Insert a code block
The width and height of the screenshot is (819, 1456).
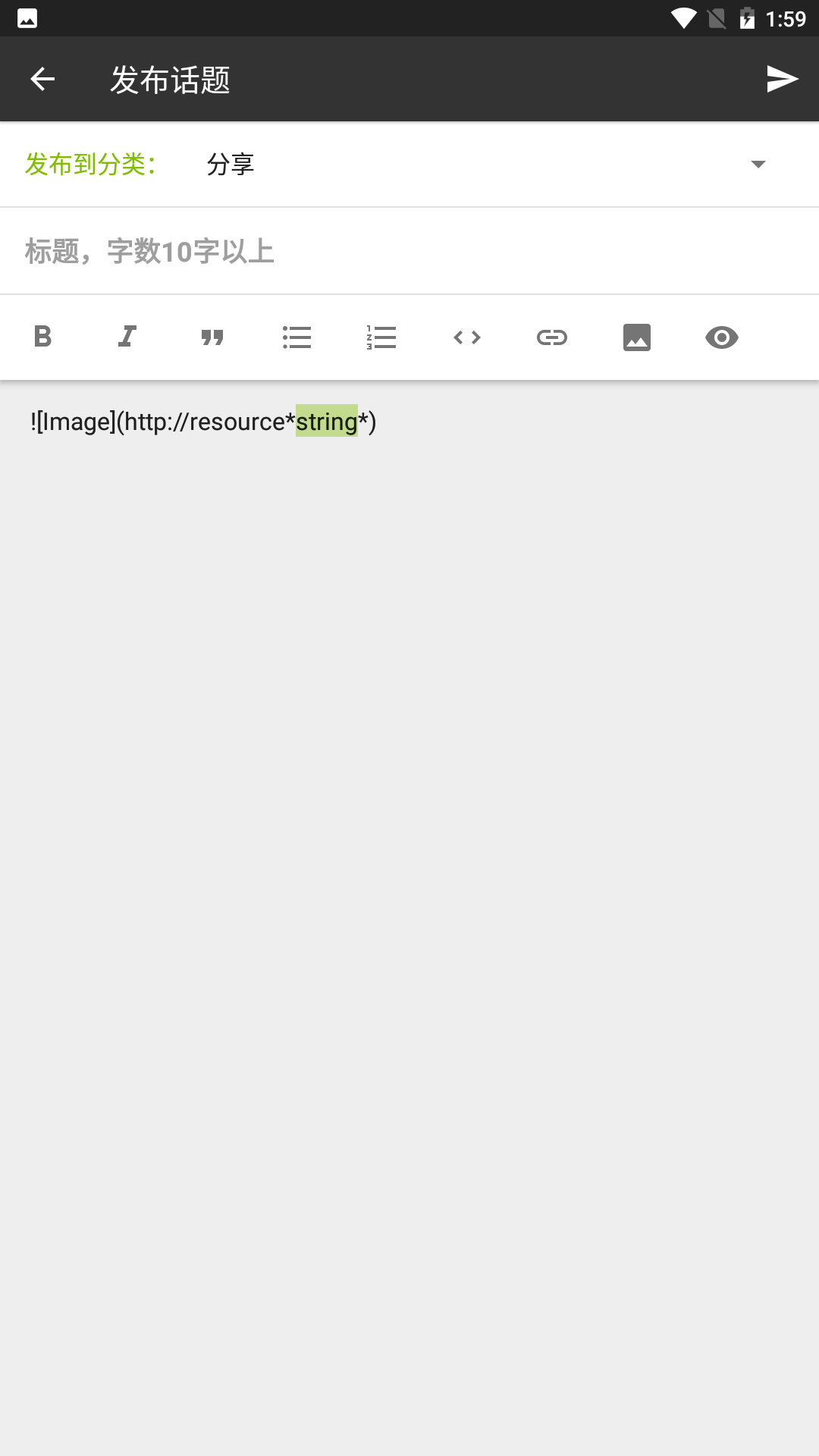pos(467,337)
